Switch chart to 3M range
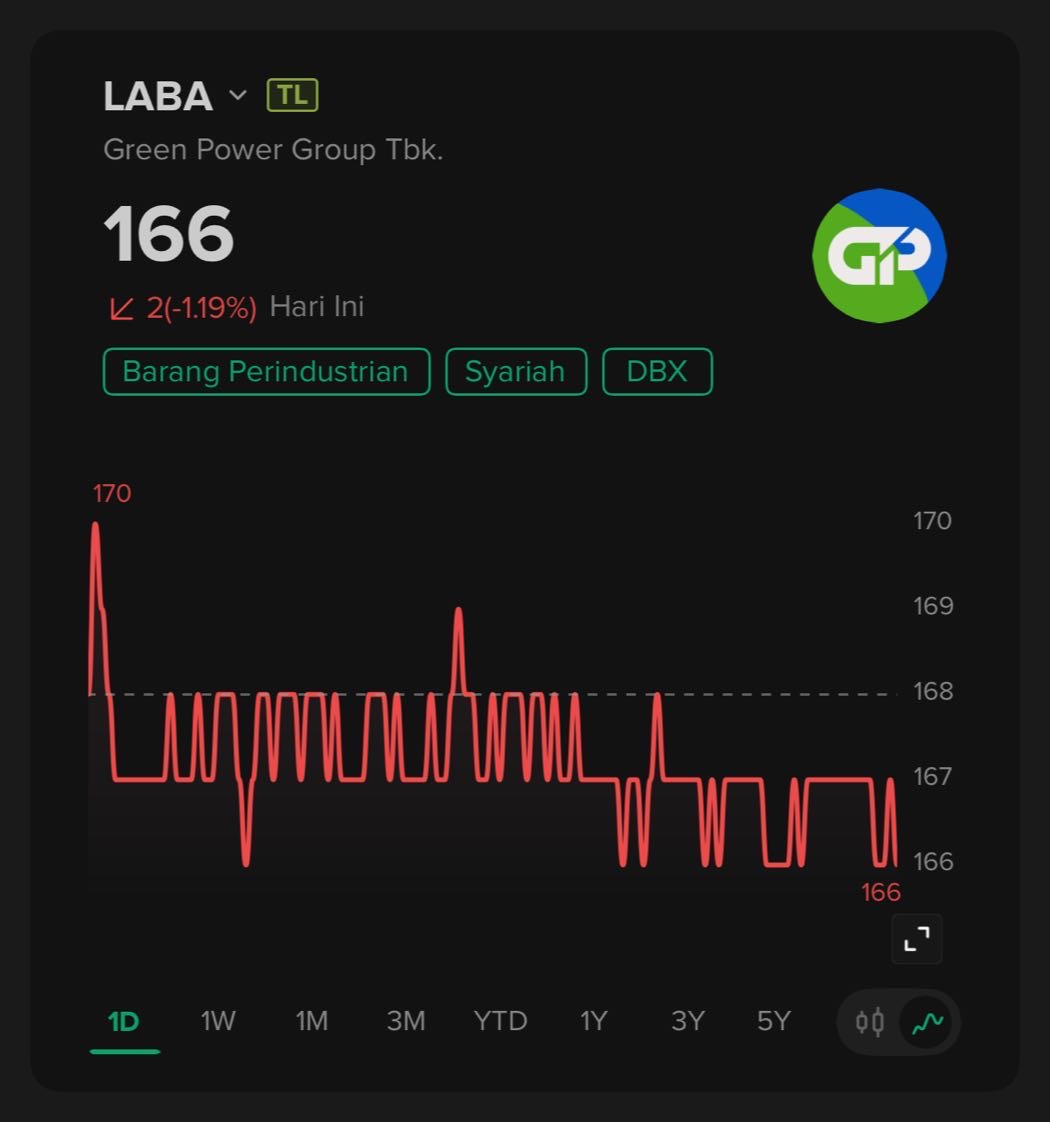This screenshot has height=1122, width=1050. click(406, 1021)
